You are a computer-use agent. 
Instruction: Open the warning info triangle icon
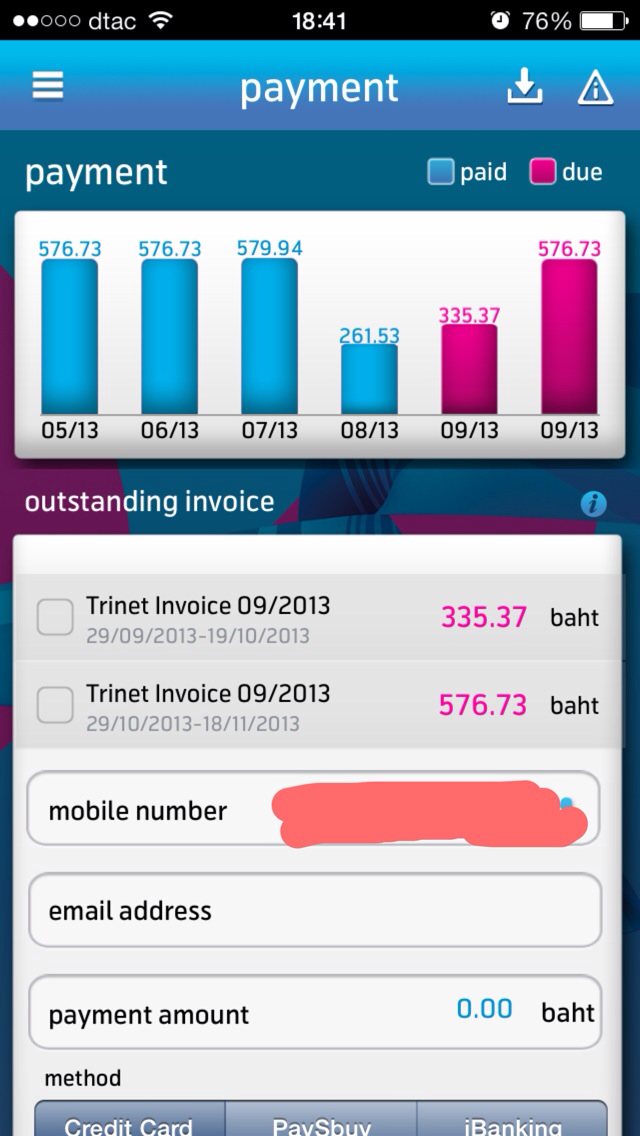pyautogui.click(x=596, y=89)
